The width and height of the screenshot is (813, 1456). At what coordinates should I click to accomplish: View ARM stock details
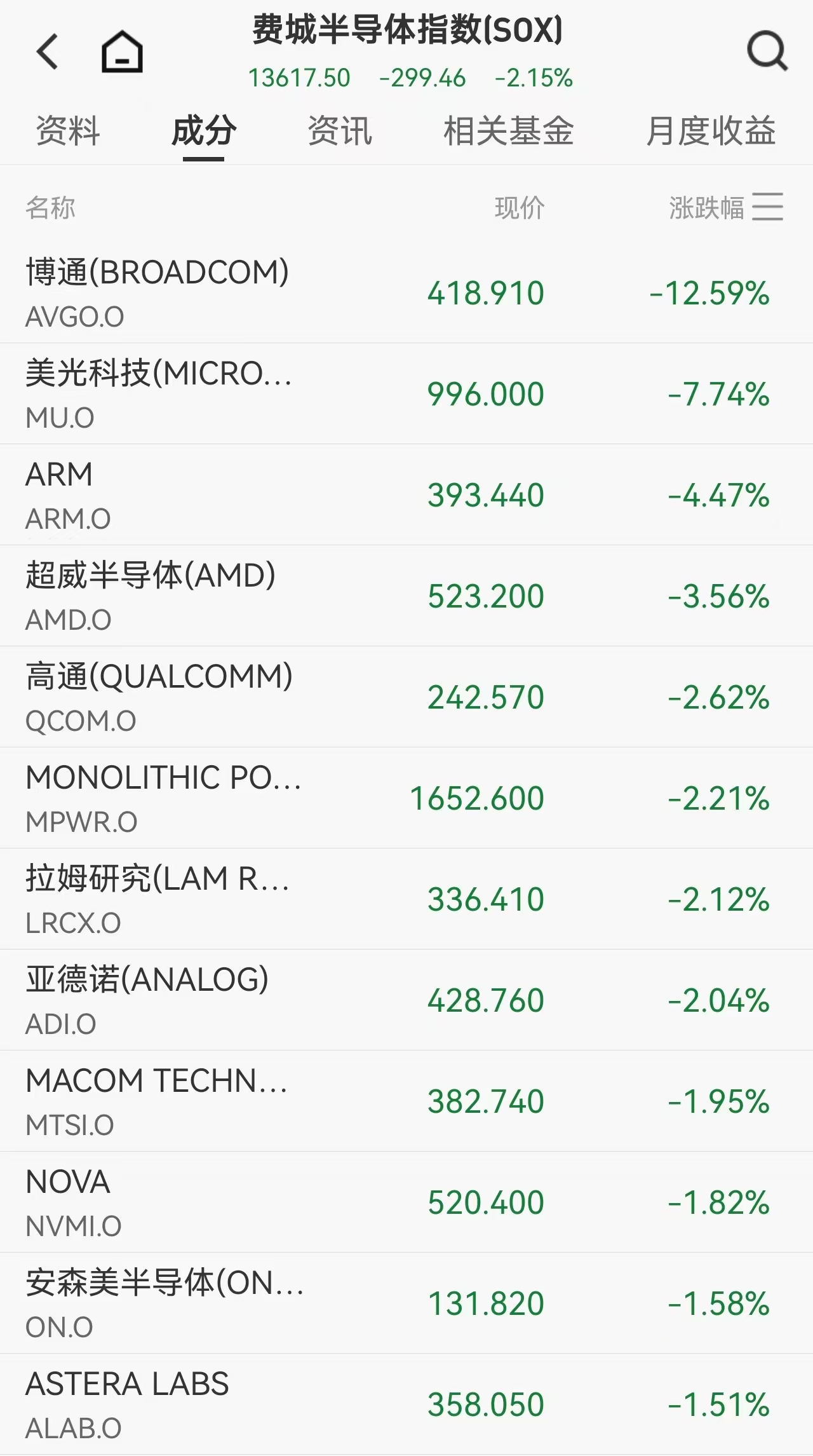click(x=406, y=495)
